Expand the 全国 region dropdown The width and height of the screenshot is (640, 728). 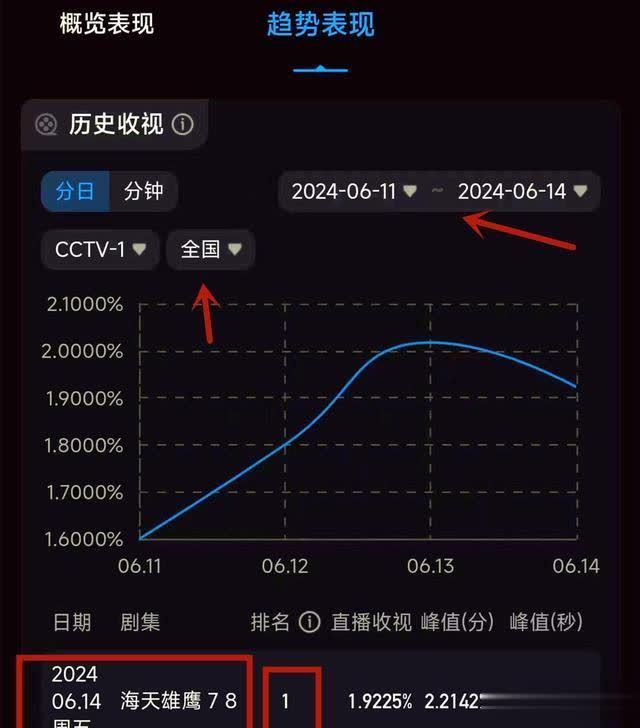tap(211, 249)
